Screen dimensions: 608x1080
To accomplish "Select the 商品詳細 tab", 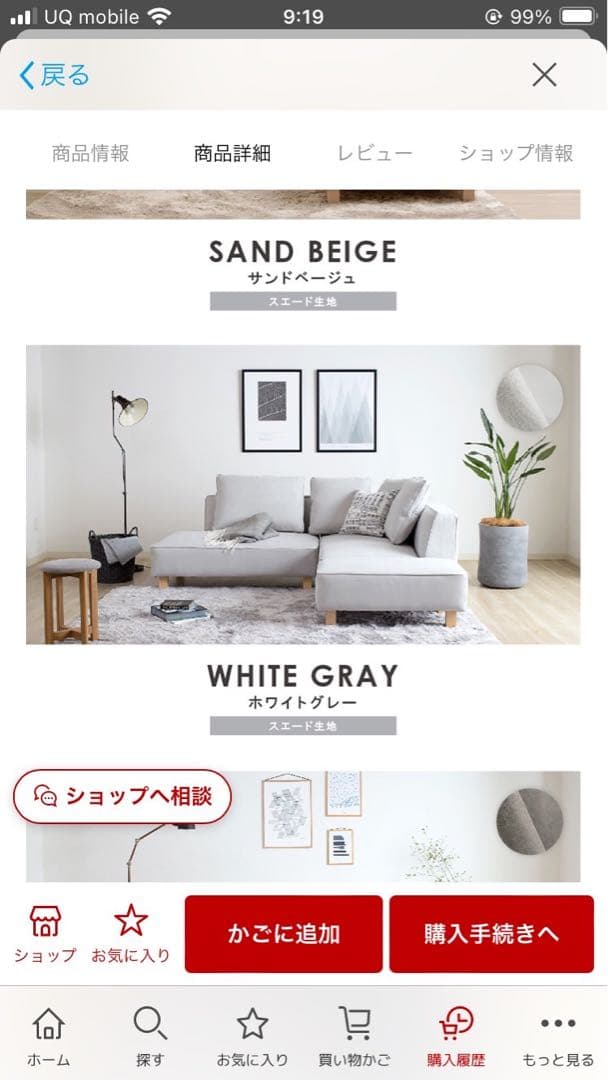I will tap(233, 153).
